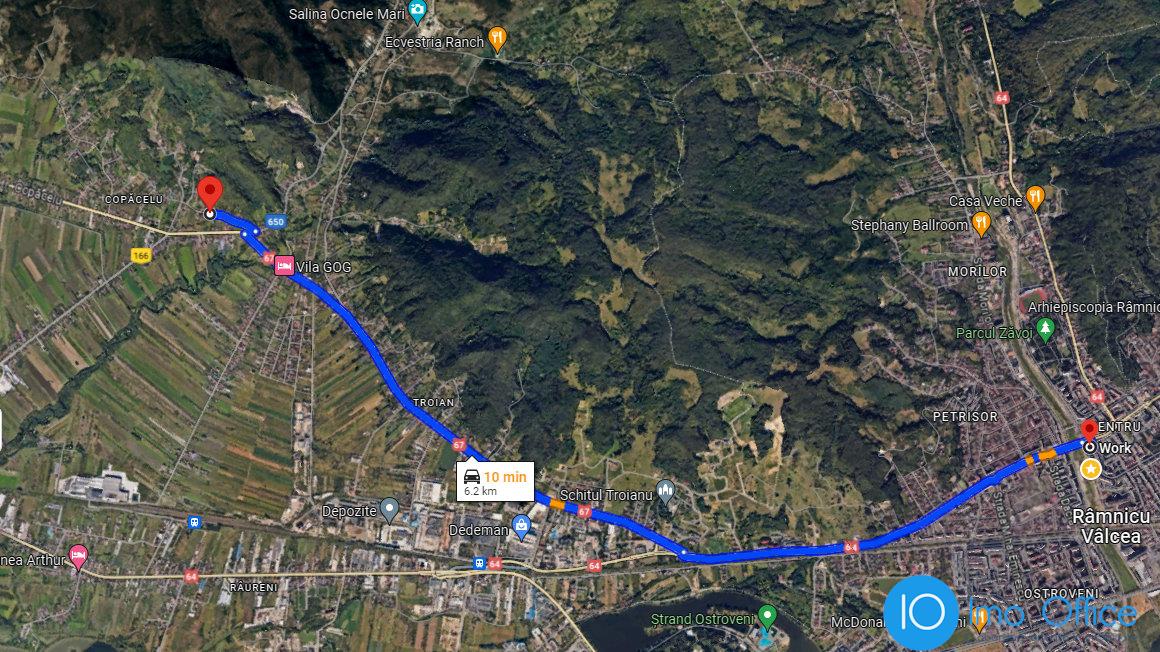Open the Vila GOG hotel marker
The width and height of the screenshot is (1160, 652).
click(x=284, y=266)
